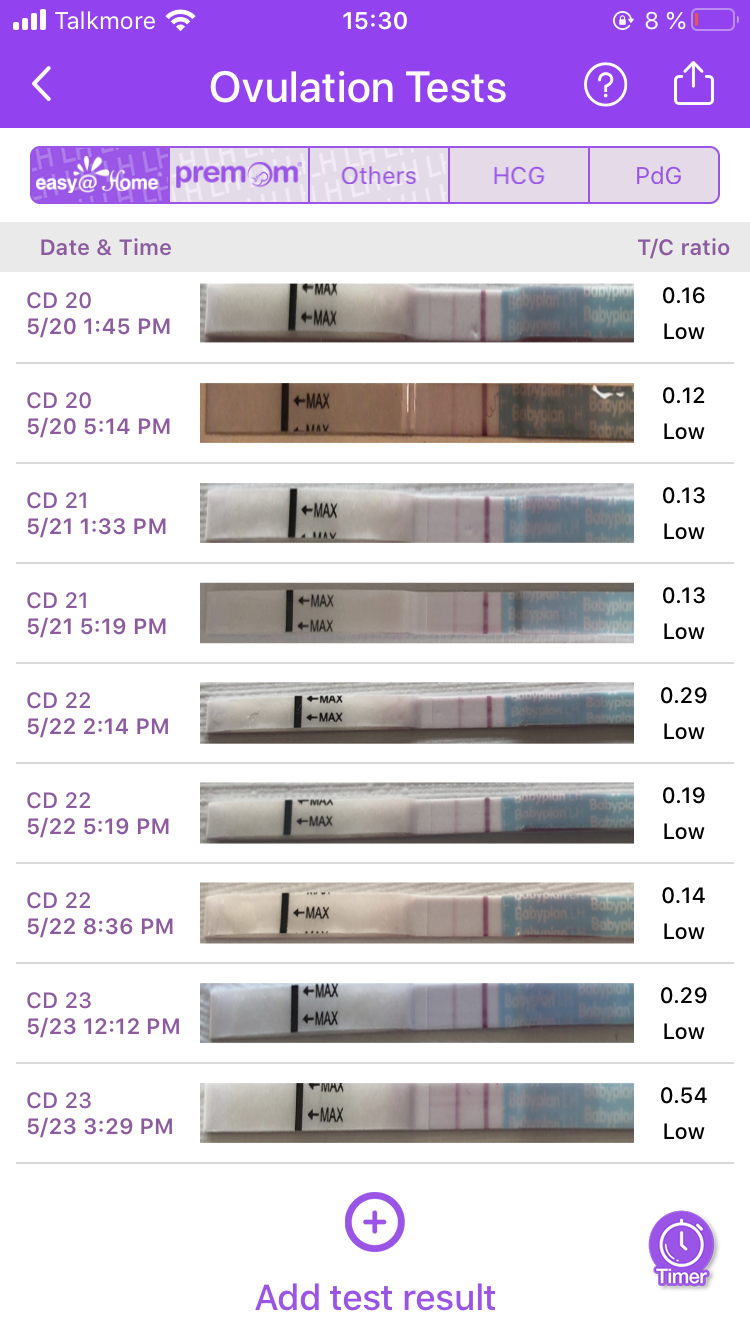The width and height of the screenshot is (750, 1334).
Task: Switch to the Premom brand tab
Action: [239, 176]
